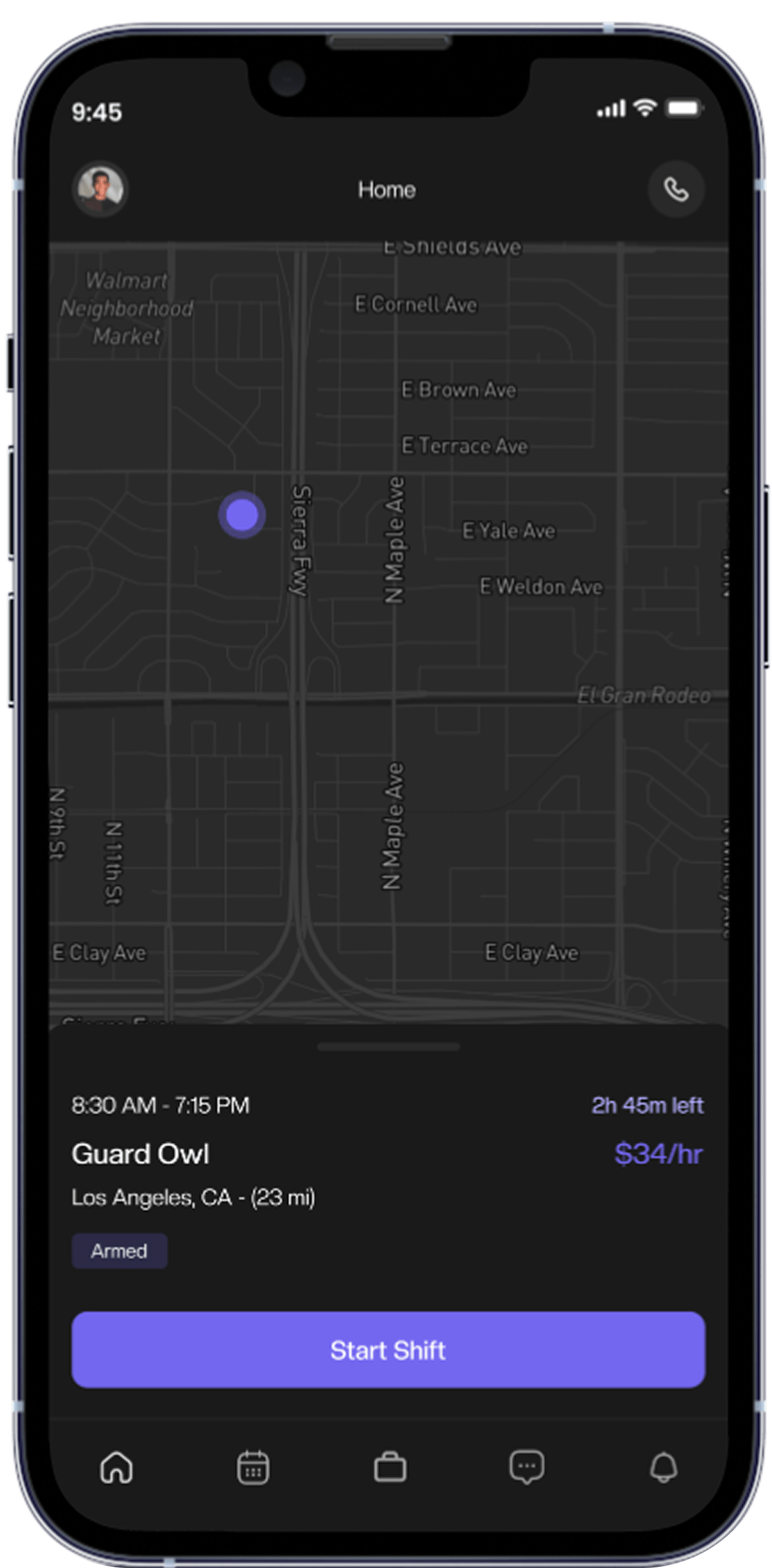Switch to the calendar tab
The height and width of the screenshot is (1568, 772).
click(x=253, y=1467)
